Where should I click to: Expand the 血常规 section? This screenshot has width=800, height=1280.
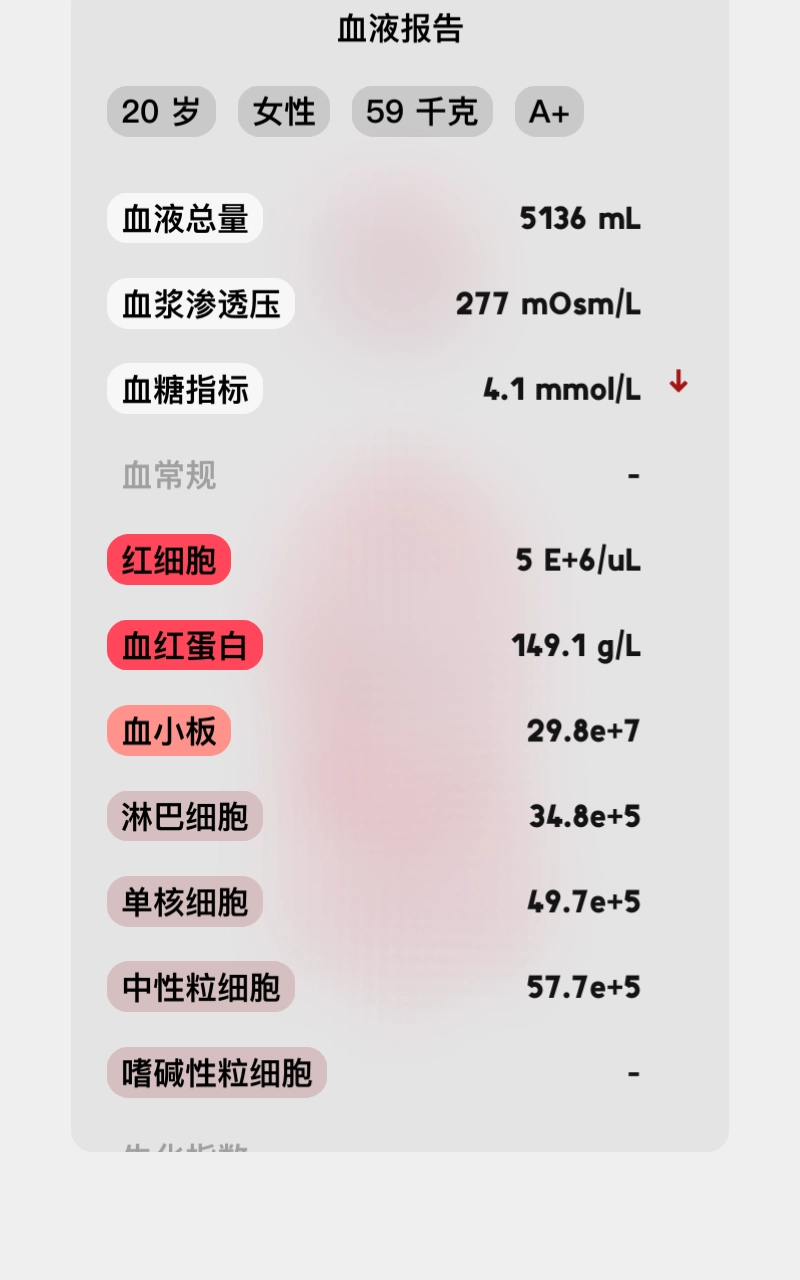pyautogui.click(x=167, y=475)
